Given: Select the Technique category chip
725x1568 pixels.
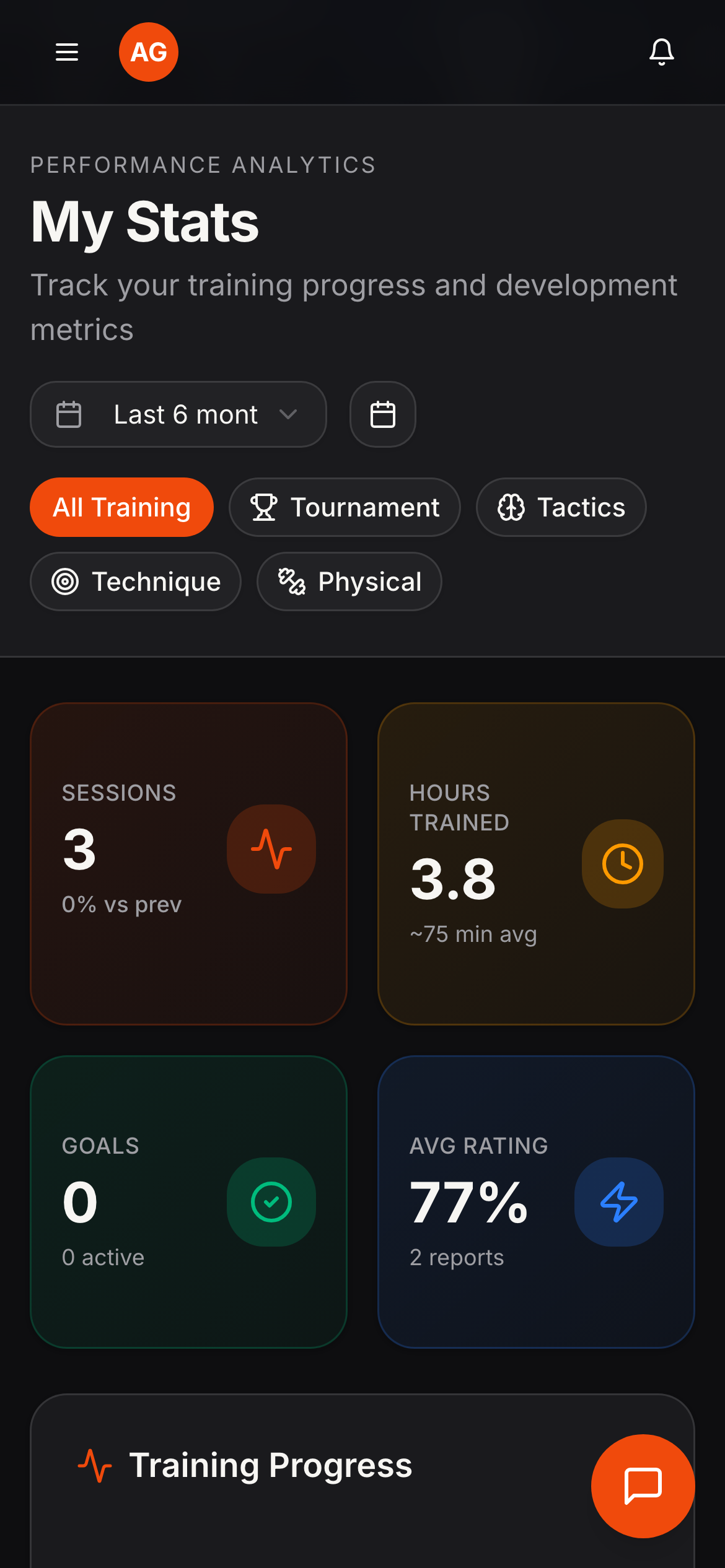Looking at the screenshot, I should coord(136,581).
